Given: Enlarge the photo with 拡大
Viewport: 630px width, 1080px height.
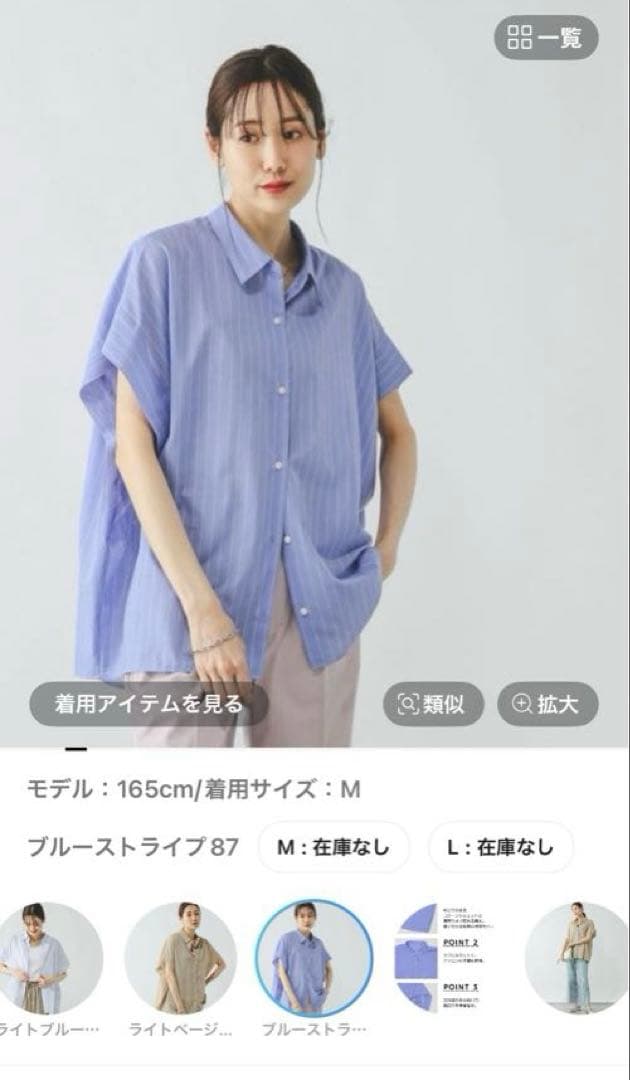Looking at the screenshot, I should coord(547,703).
